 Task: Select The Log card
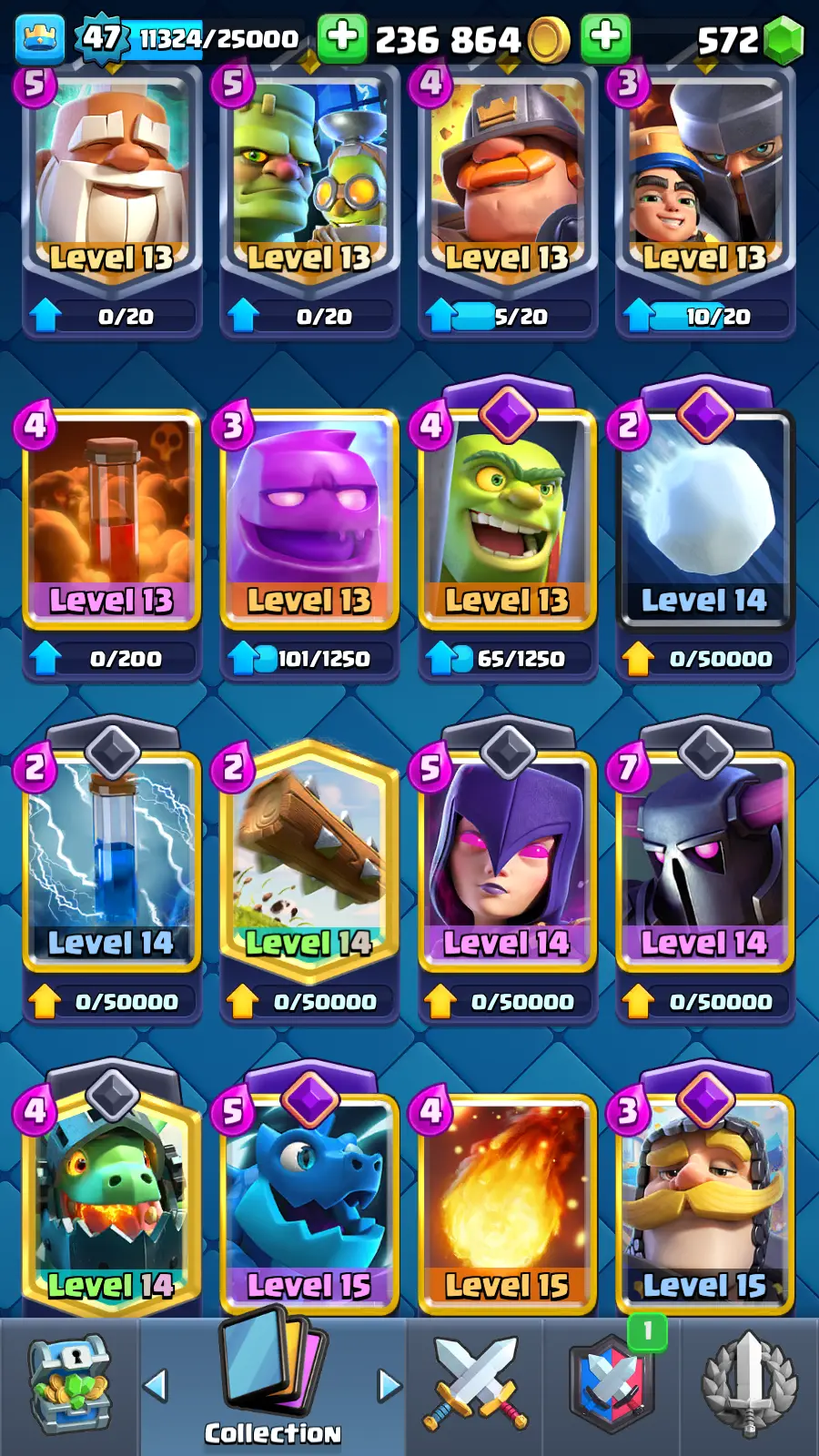coord(309,860)
